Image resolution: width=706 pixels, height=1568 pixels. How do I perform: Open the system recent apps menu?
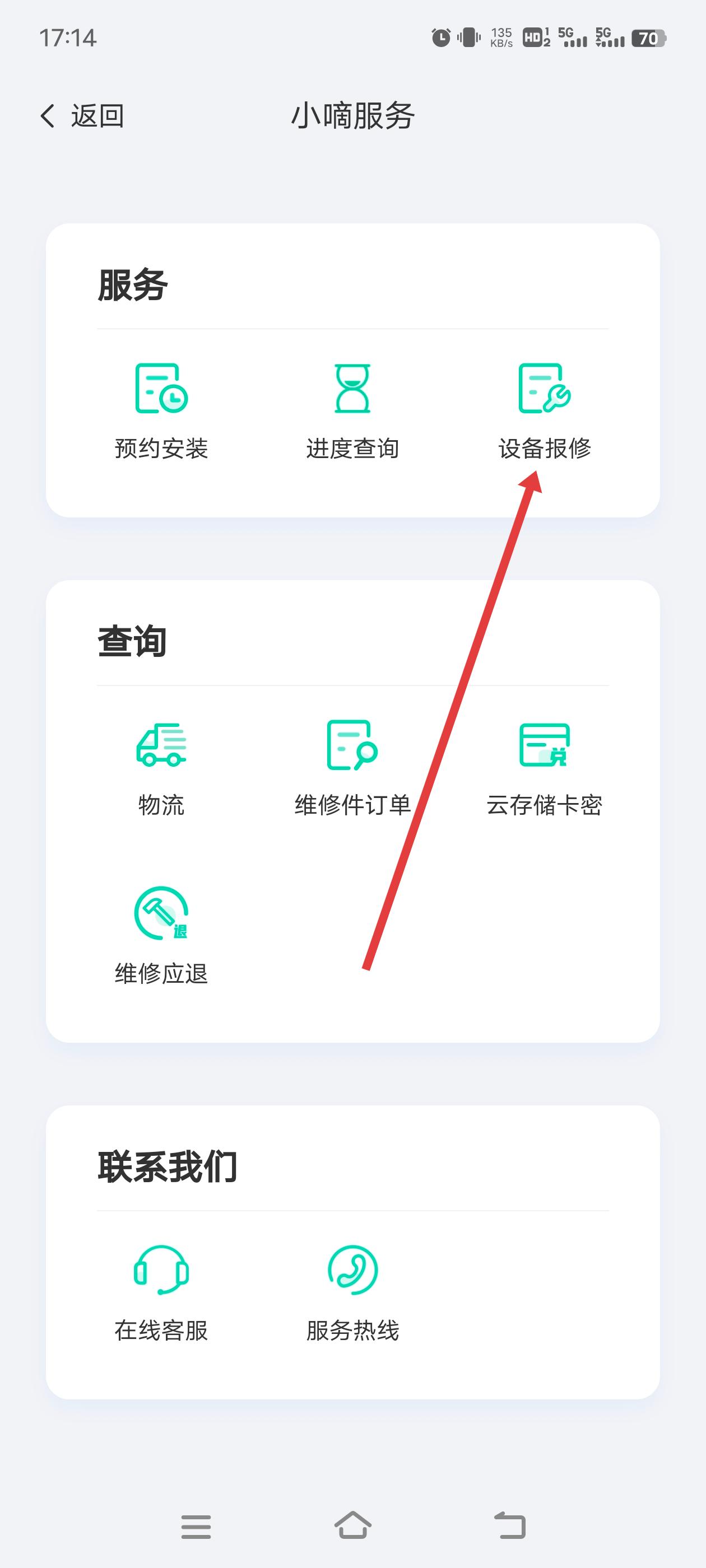(196, 1527)
